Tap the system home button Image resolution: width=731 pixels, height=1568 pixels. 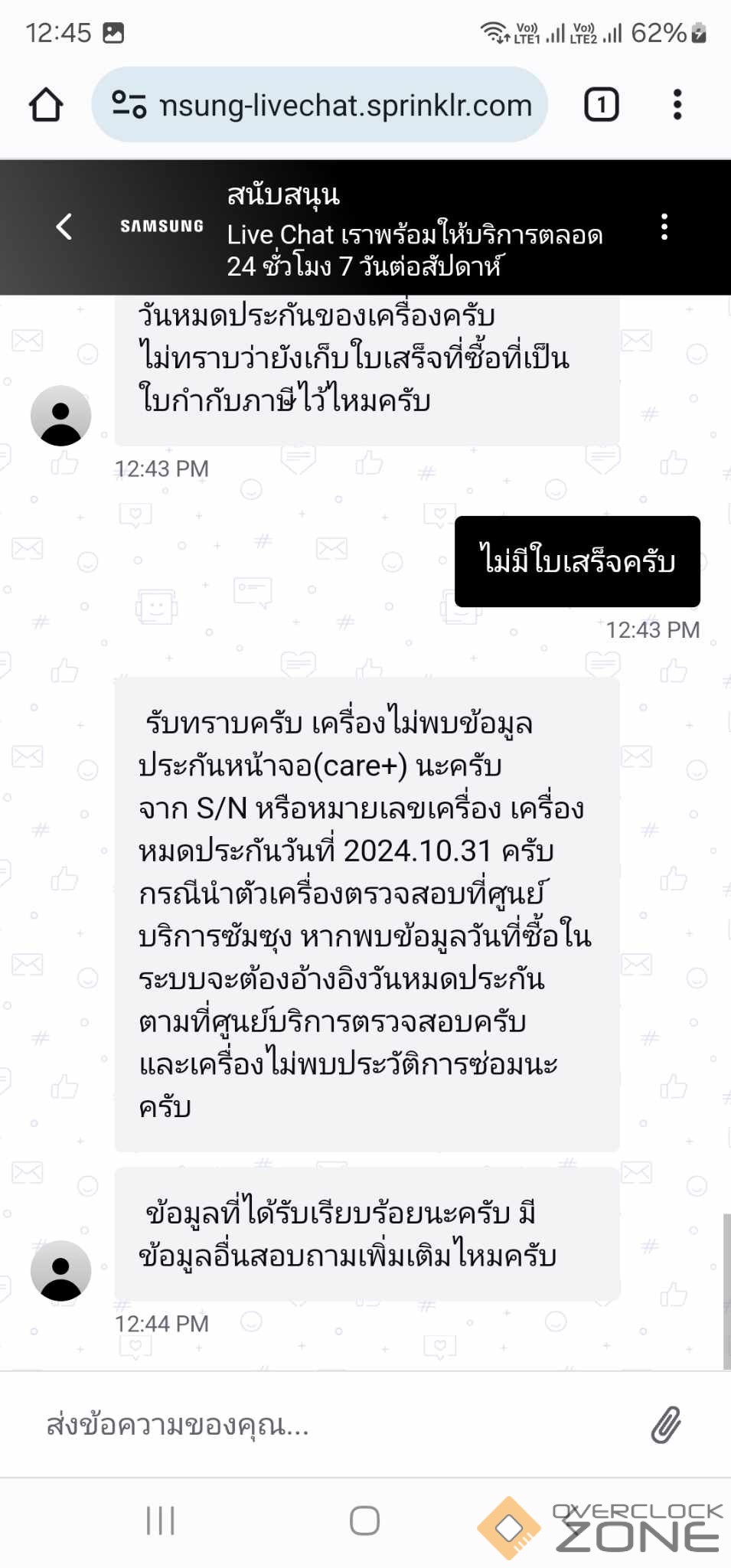(x=364, y=1521)
